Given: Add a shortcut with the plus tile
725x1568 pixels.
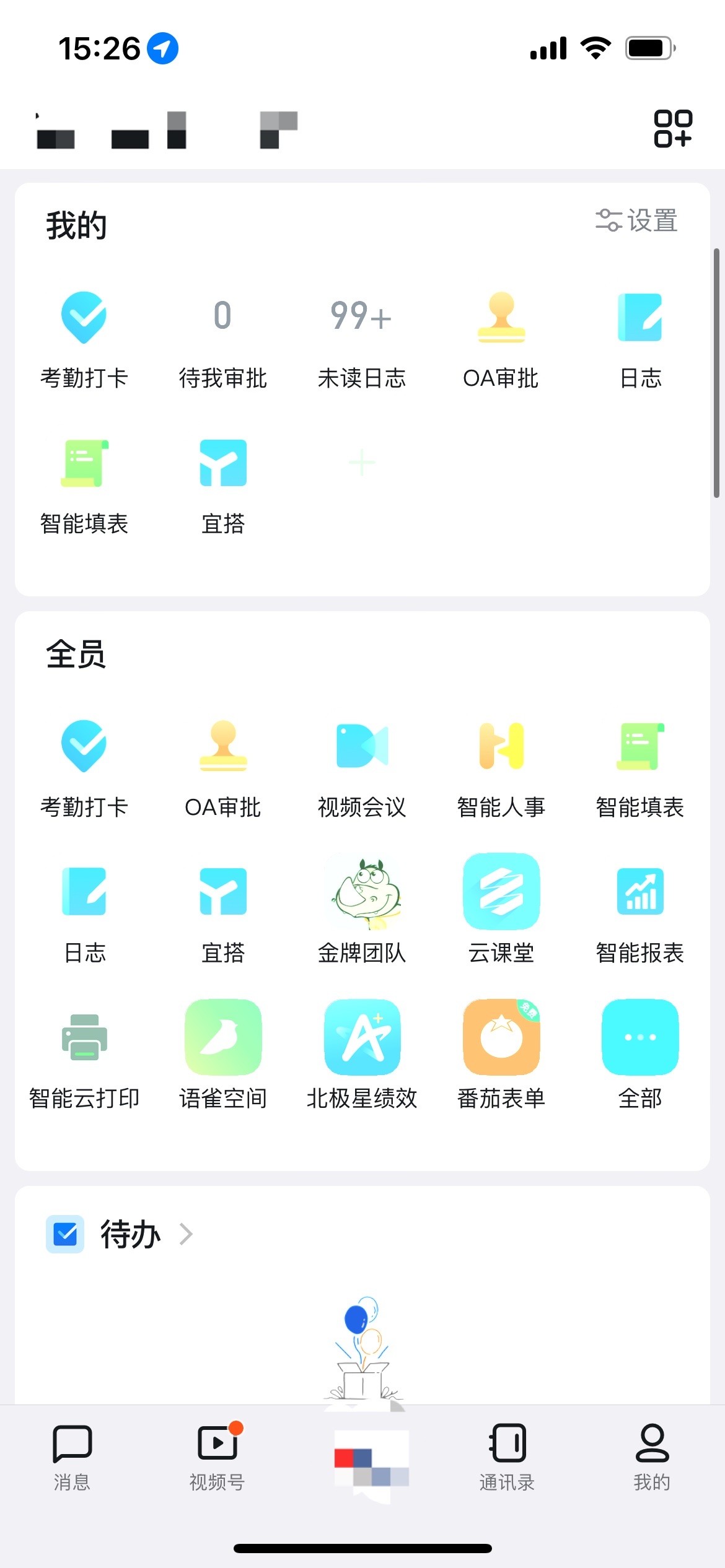Looking at the screenshot, I should click(362, 463).
